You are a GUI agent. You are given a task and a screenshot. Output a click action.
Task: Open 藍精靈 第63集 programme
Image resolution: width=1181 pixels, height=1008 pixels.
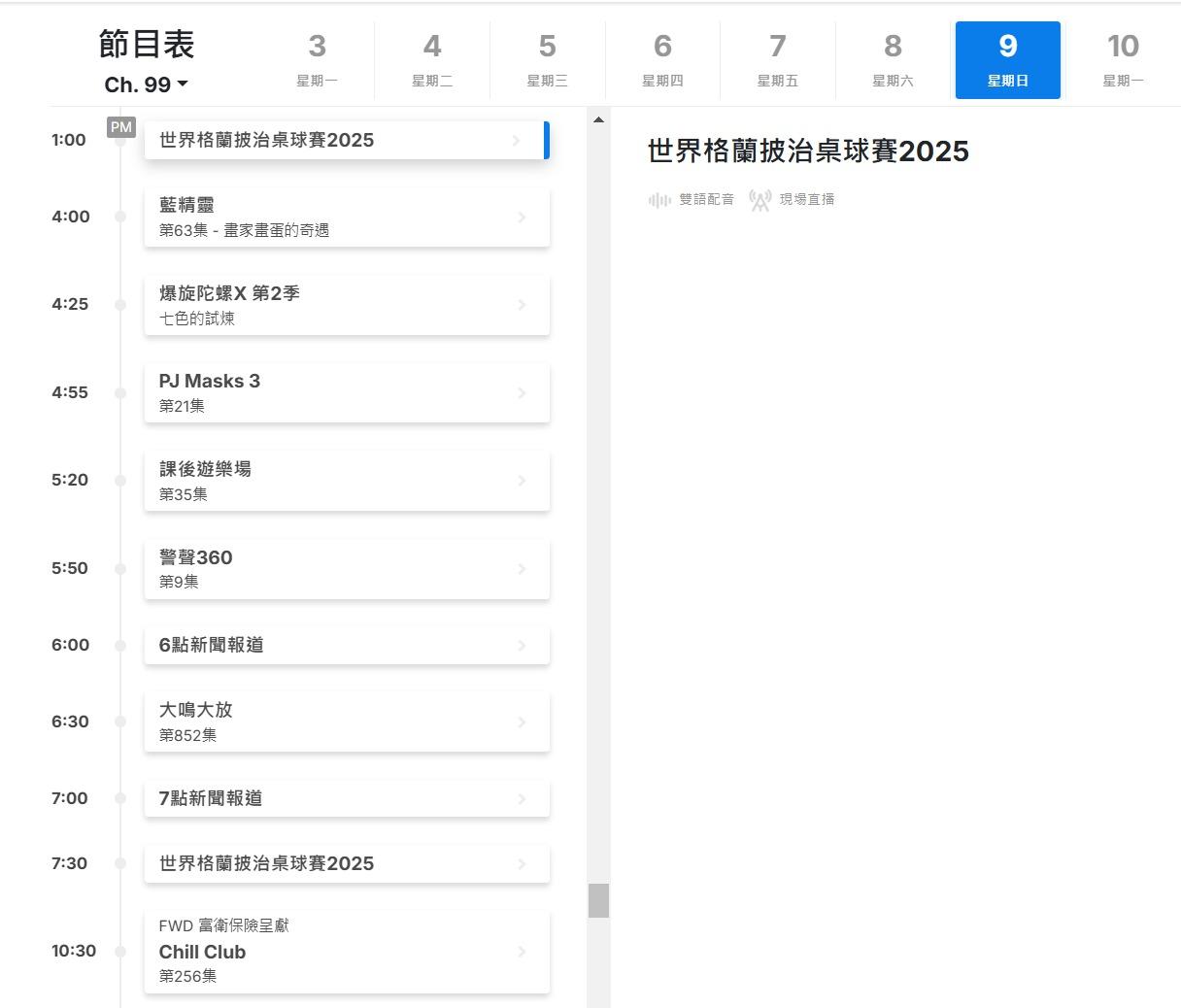pyautogui.click(x=346, y=217)
